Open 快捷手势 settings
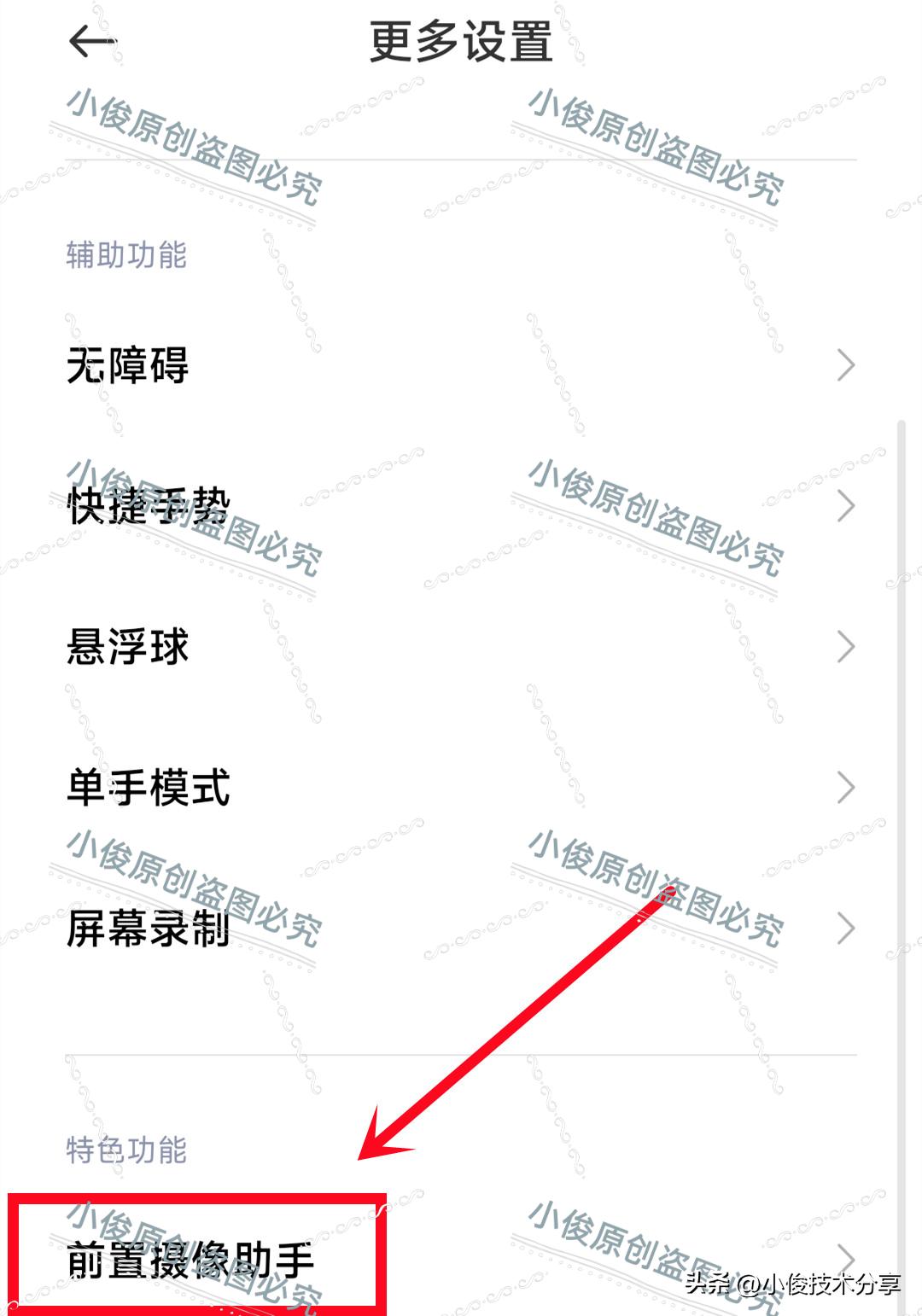This screenshot has height=1316, width=922. 461,506
